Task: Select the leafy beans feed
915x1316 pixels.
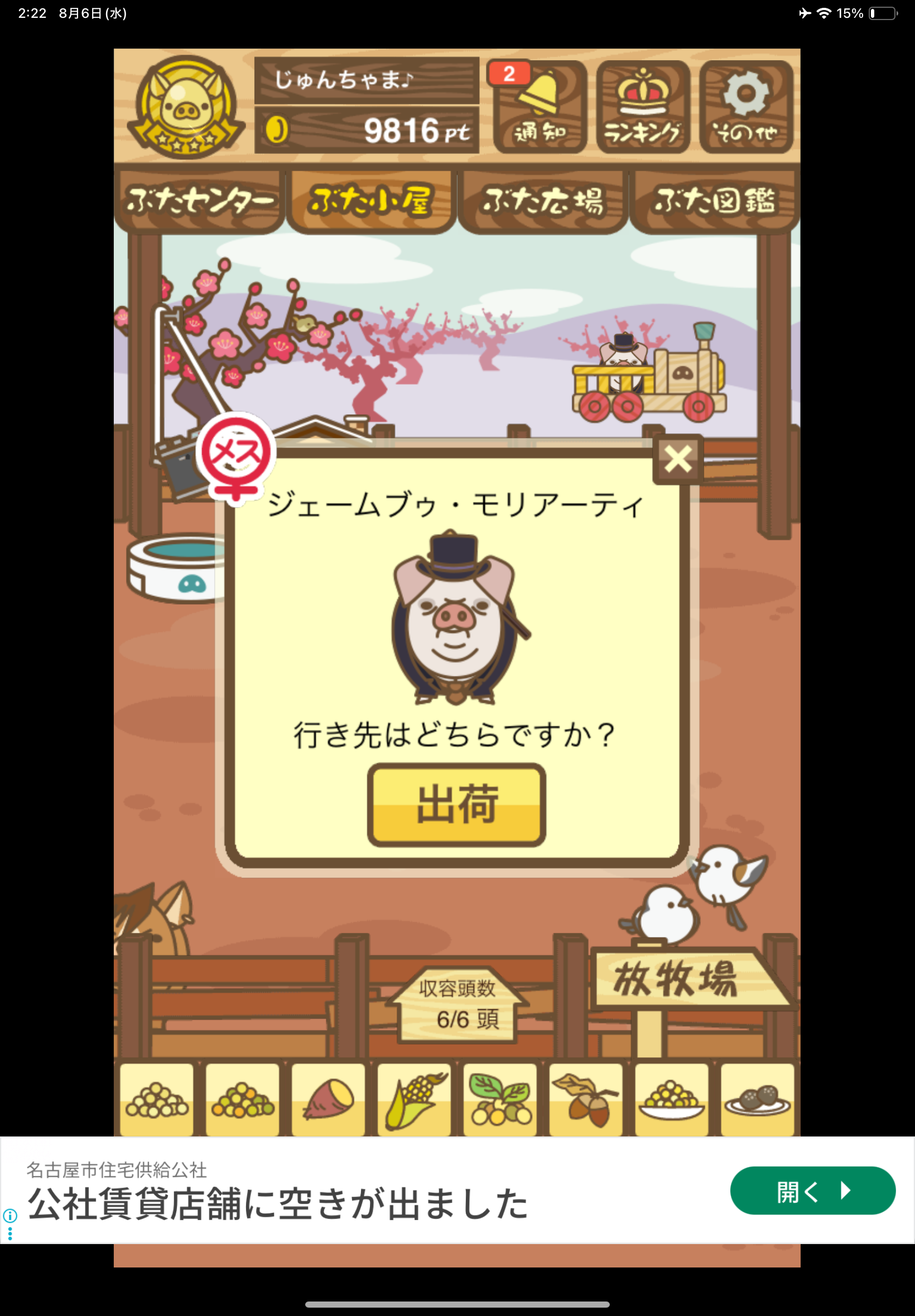Action: (x=500, y=1100)
